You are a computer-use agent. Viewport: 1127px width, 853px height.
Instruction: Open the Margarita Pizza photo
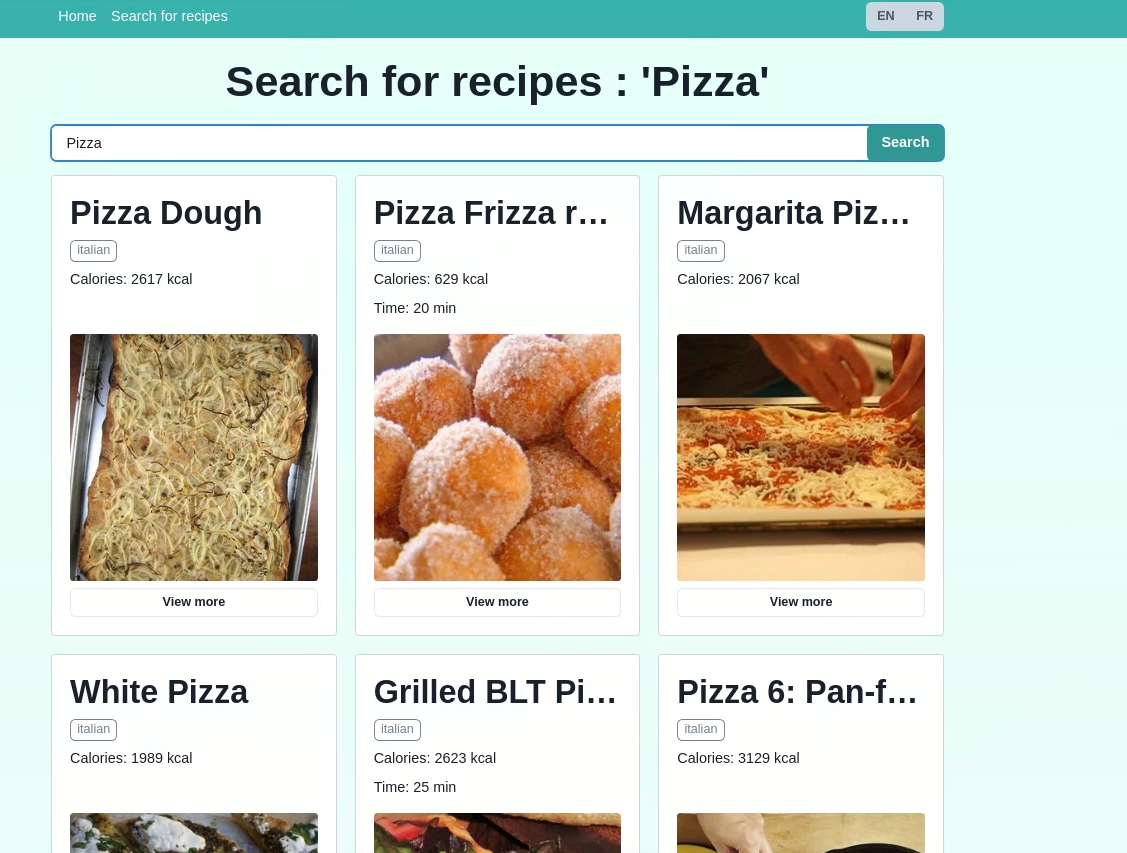800,457
